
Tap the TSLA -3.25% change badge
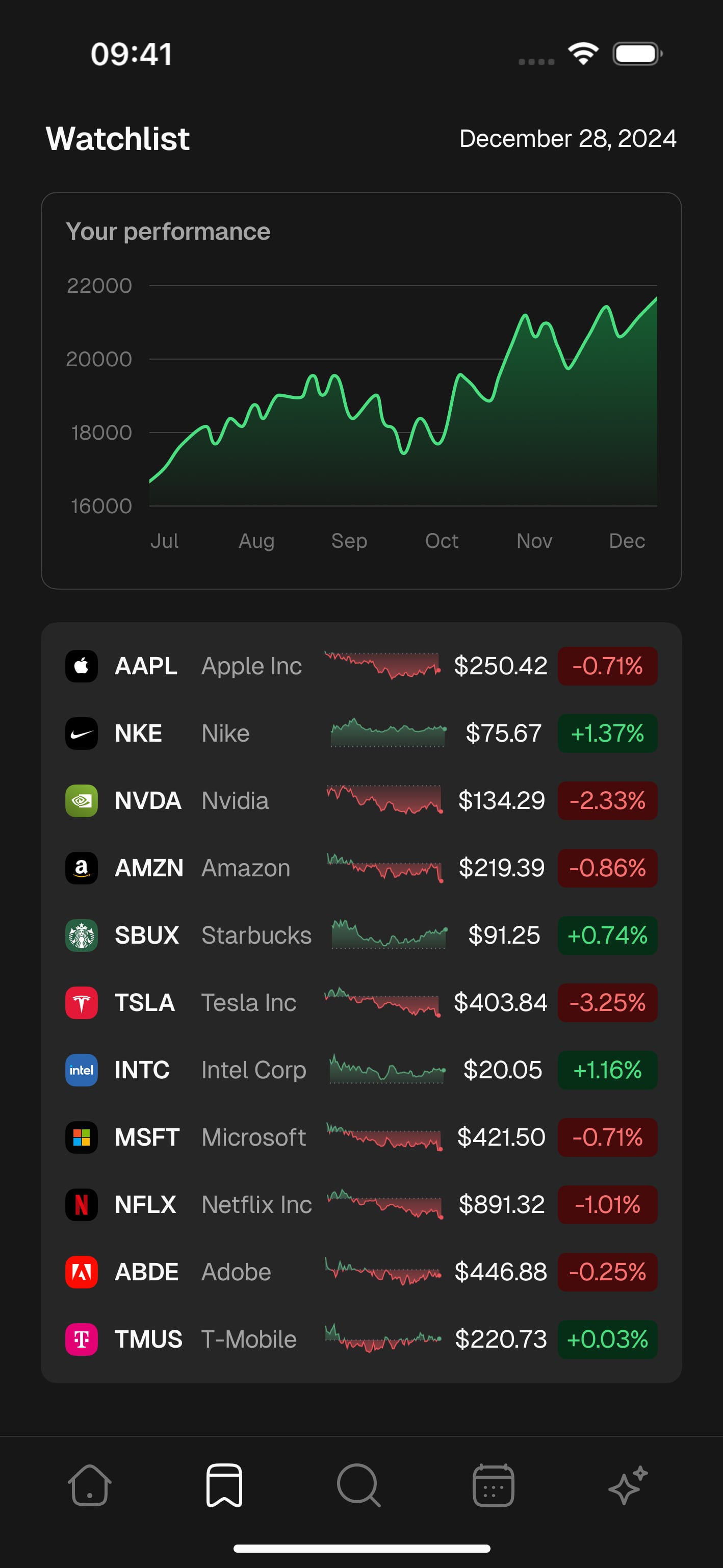pyautogui.click(x=607, y=1002)
